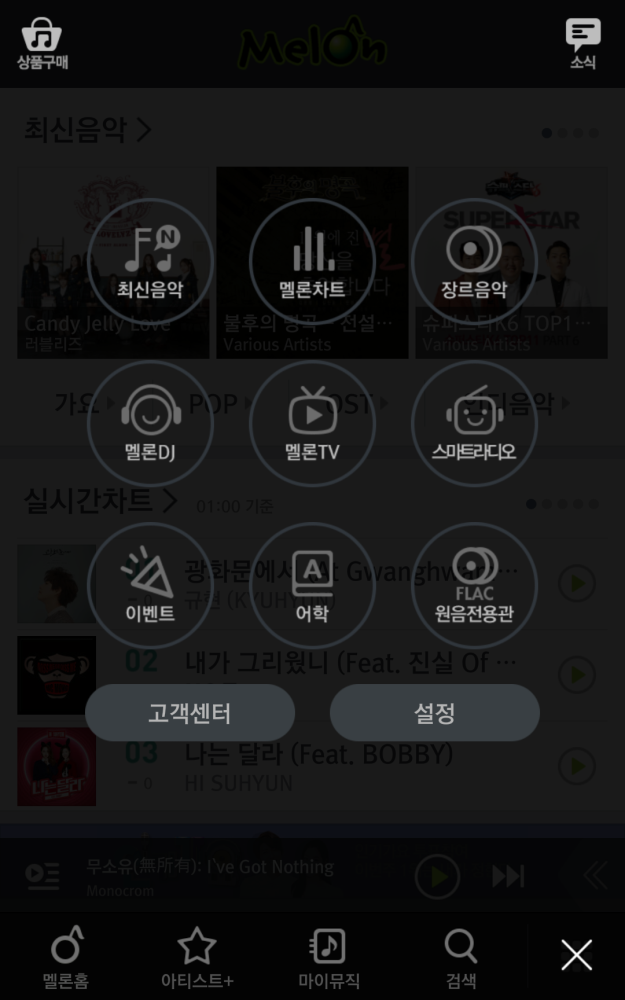Image resolution: width=625 pixels, height=1000 pixels.
Task: Open 마이뮤직 tab
Action: pyautogui.click(x=329, y=957)
